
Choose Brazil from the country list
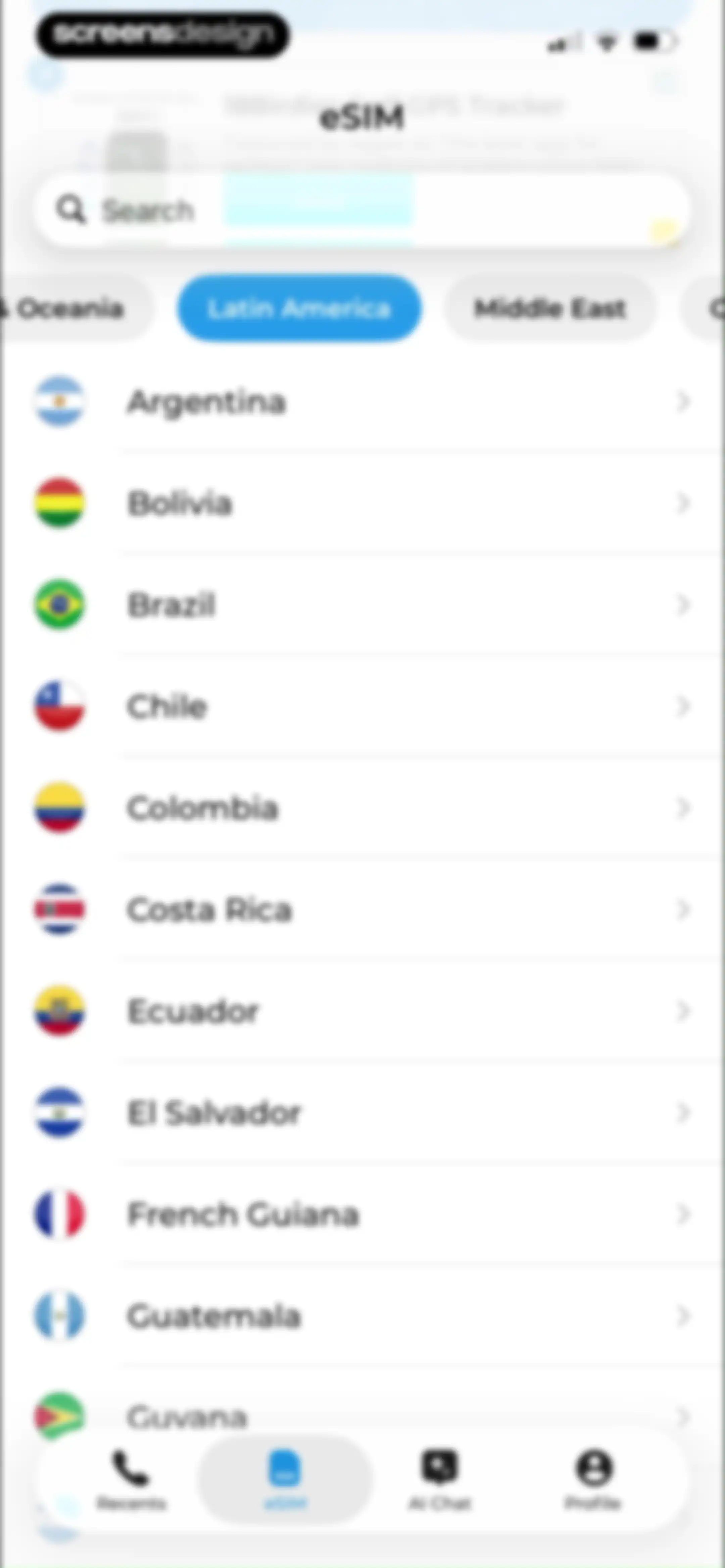[361, 605]
